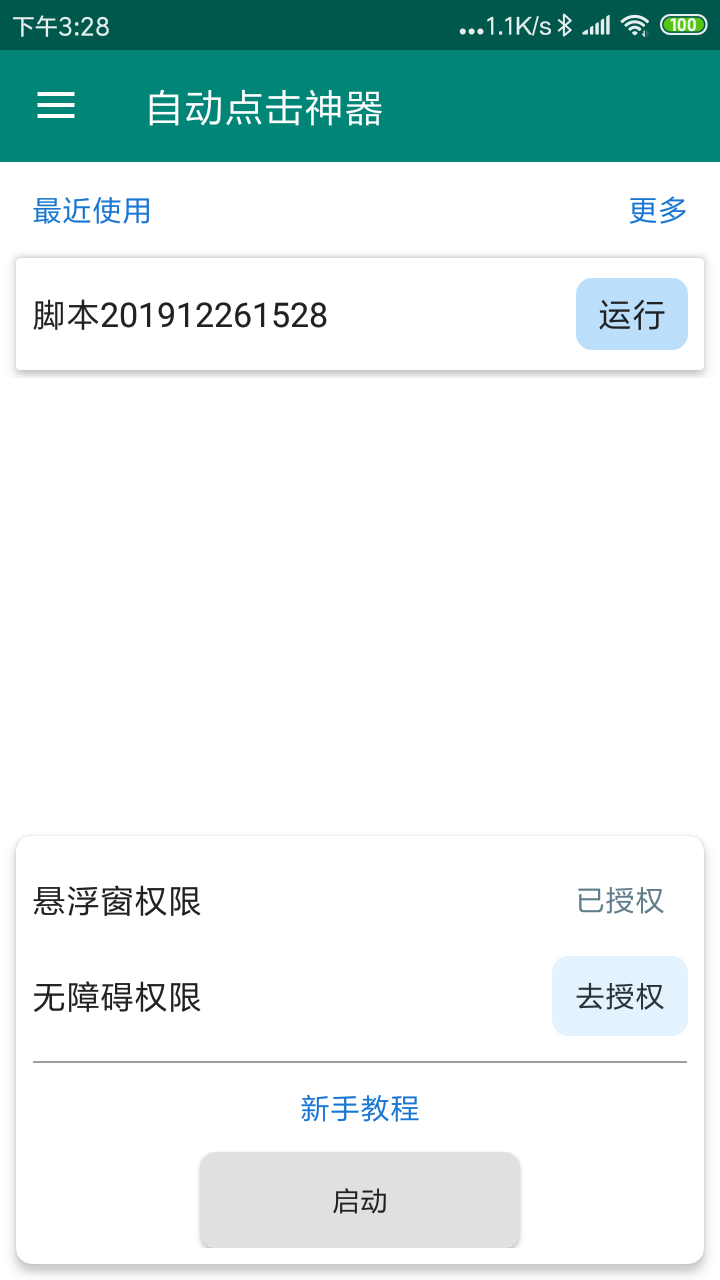Tap the 启动 start button
Image resolution: width=720 pixels, height=1280 pixels.
pos(360,1200)
